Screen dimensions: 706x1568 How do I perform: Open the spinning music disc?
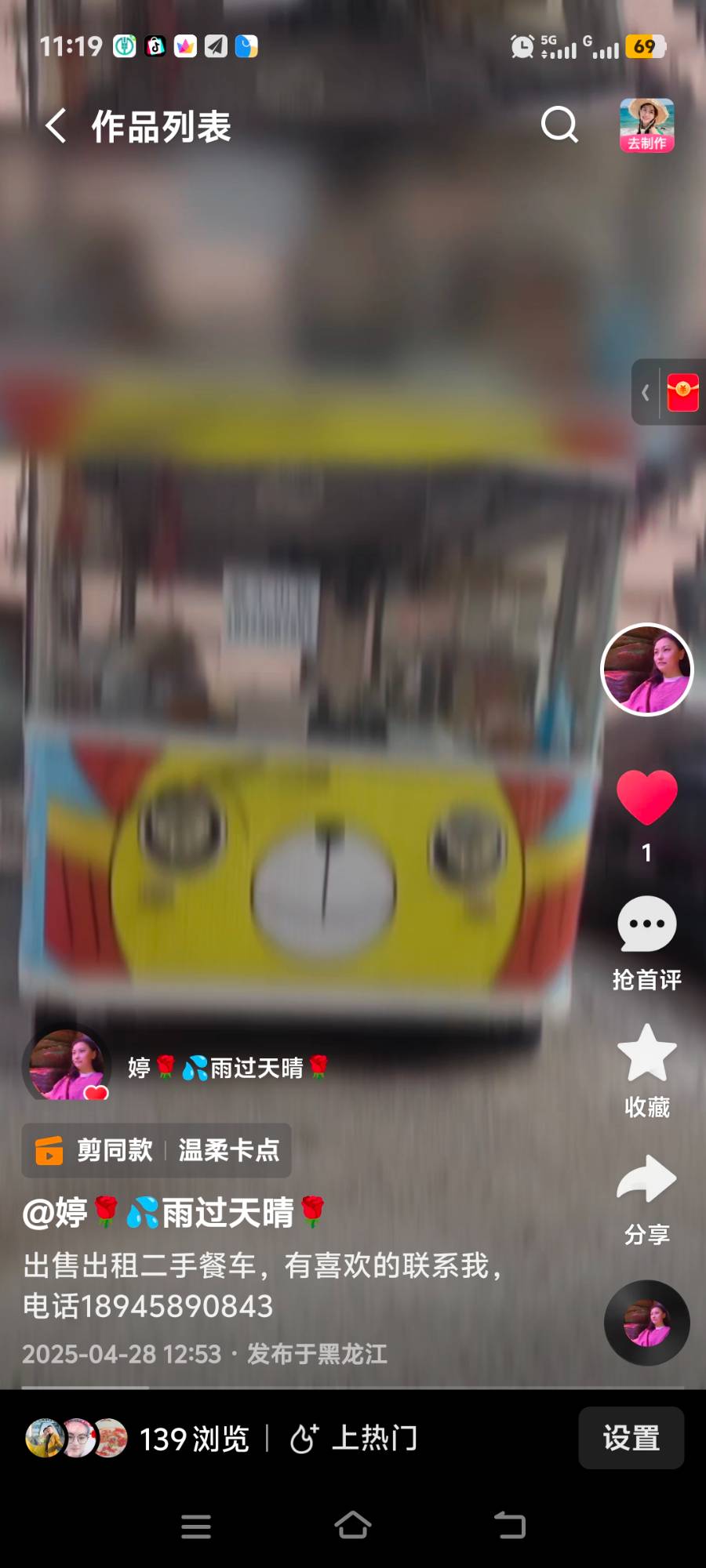pos(647,1323)
